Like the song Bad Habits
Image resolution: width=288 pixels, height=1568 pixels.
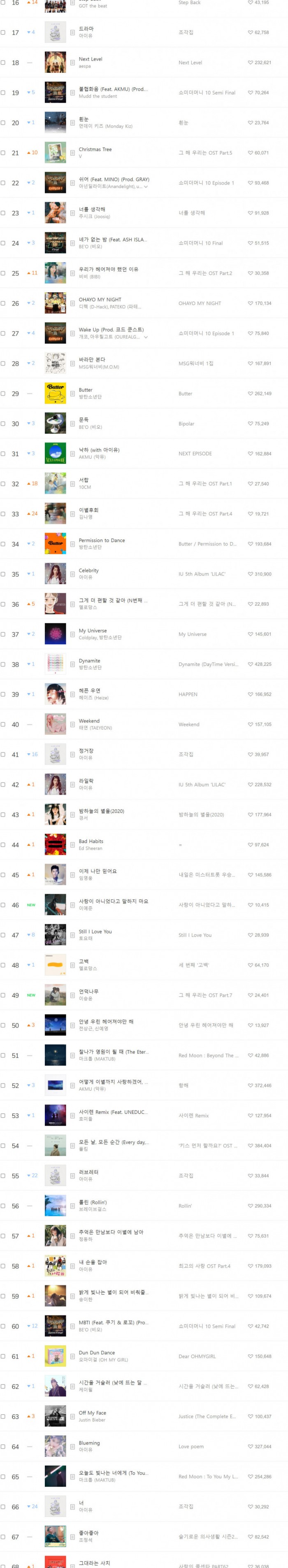(x=250, y=845)
